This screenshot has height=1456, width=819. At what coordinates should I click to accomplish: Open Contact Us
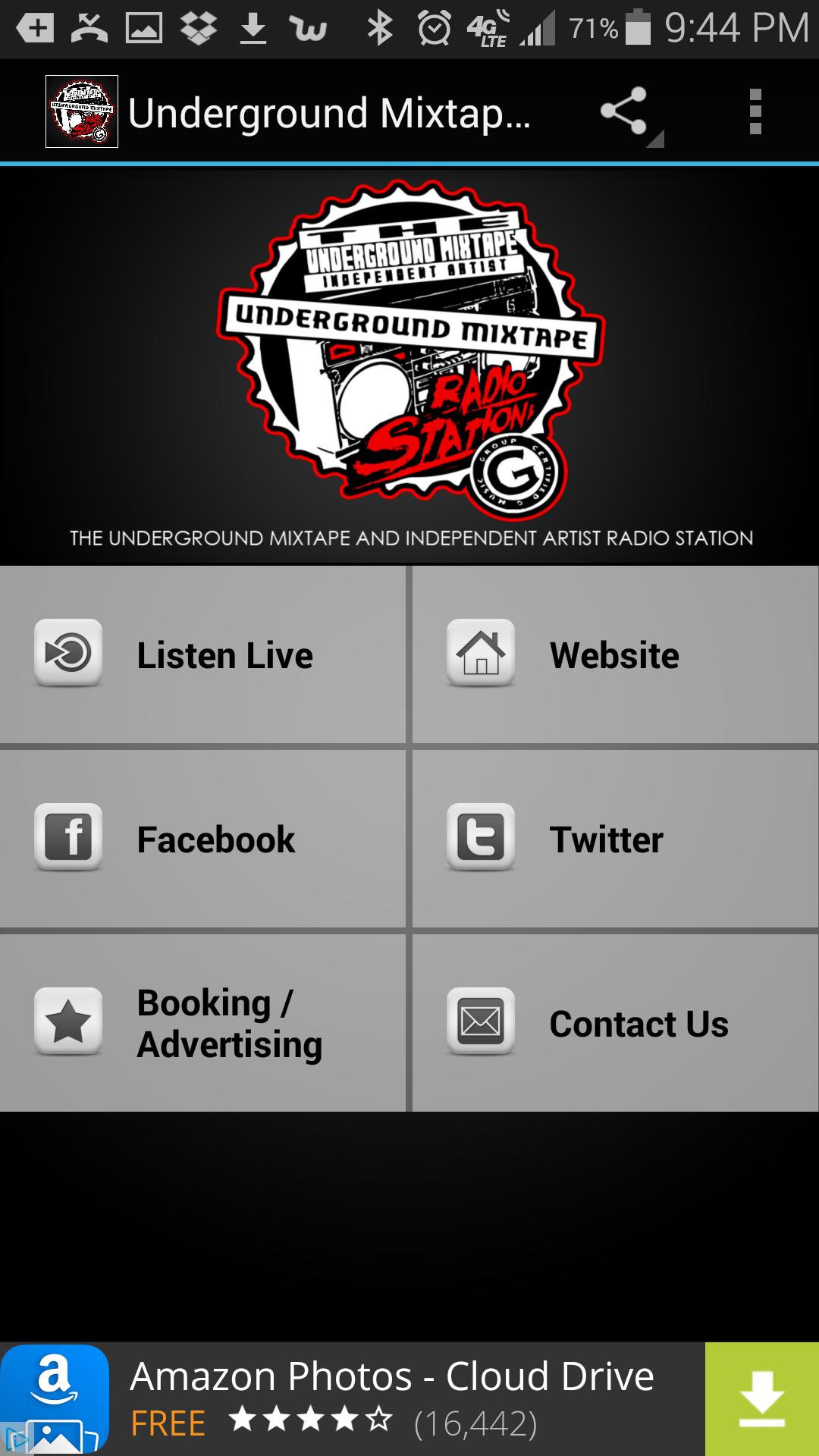pyautogui.click(x=614, y=1023)
